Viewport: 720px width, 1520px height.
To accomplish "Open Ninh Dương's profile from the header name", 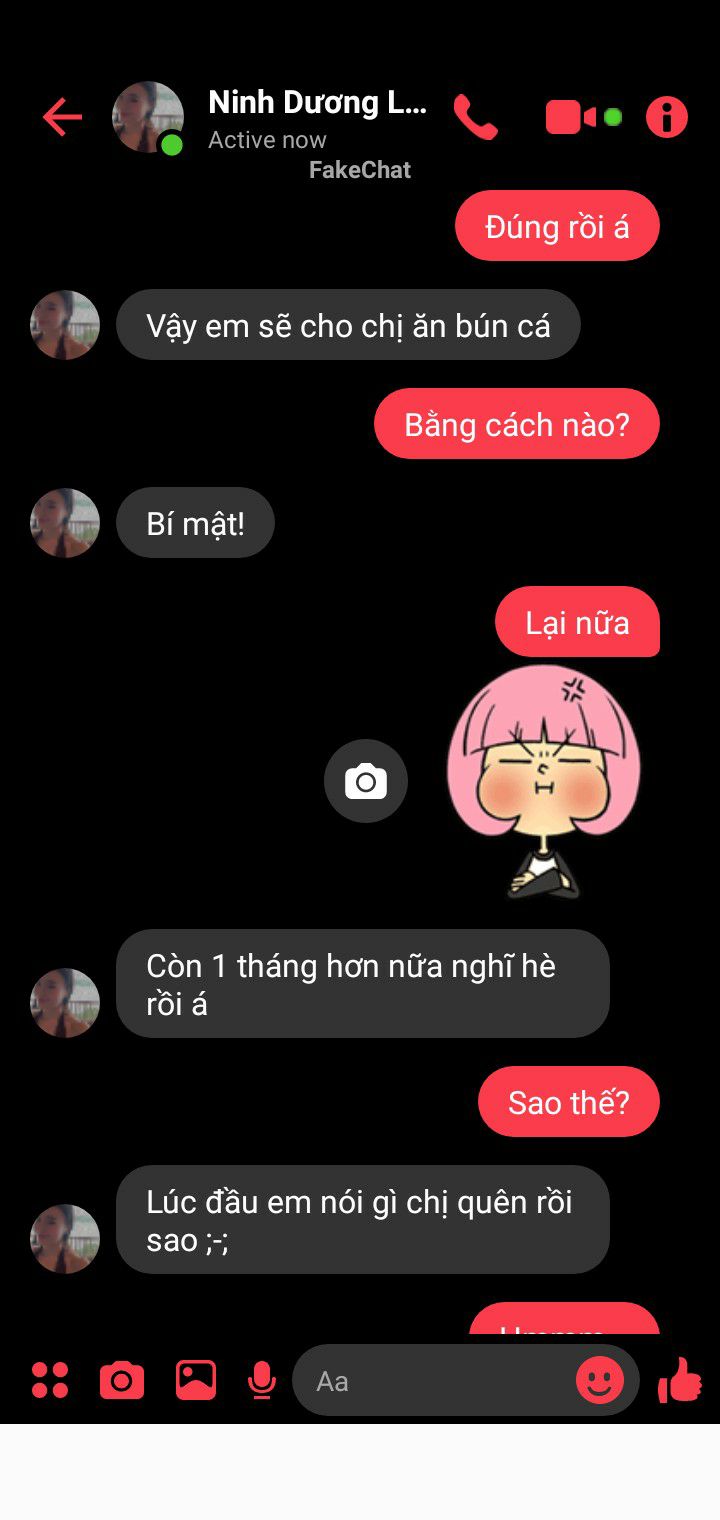I will [x=318, y=102].
